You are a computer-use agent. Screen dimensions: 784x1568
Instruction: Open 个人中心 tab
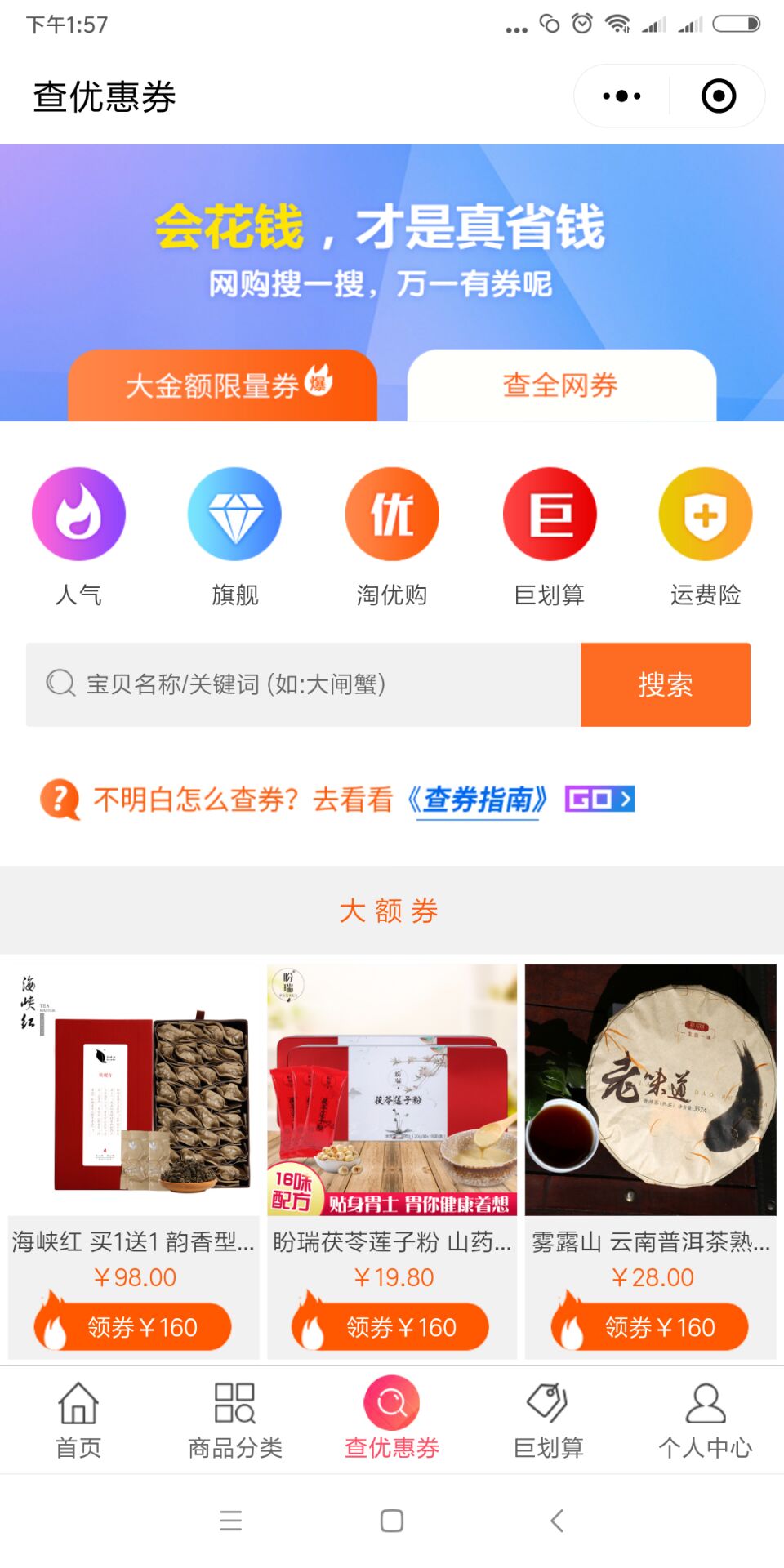(x=706, y=1420)
